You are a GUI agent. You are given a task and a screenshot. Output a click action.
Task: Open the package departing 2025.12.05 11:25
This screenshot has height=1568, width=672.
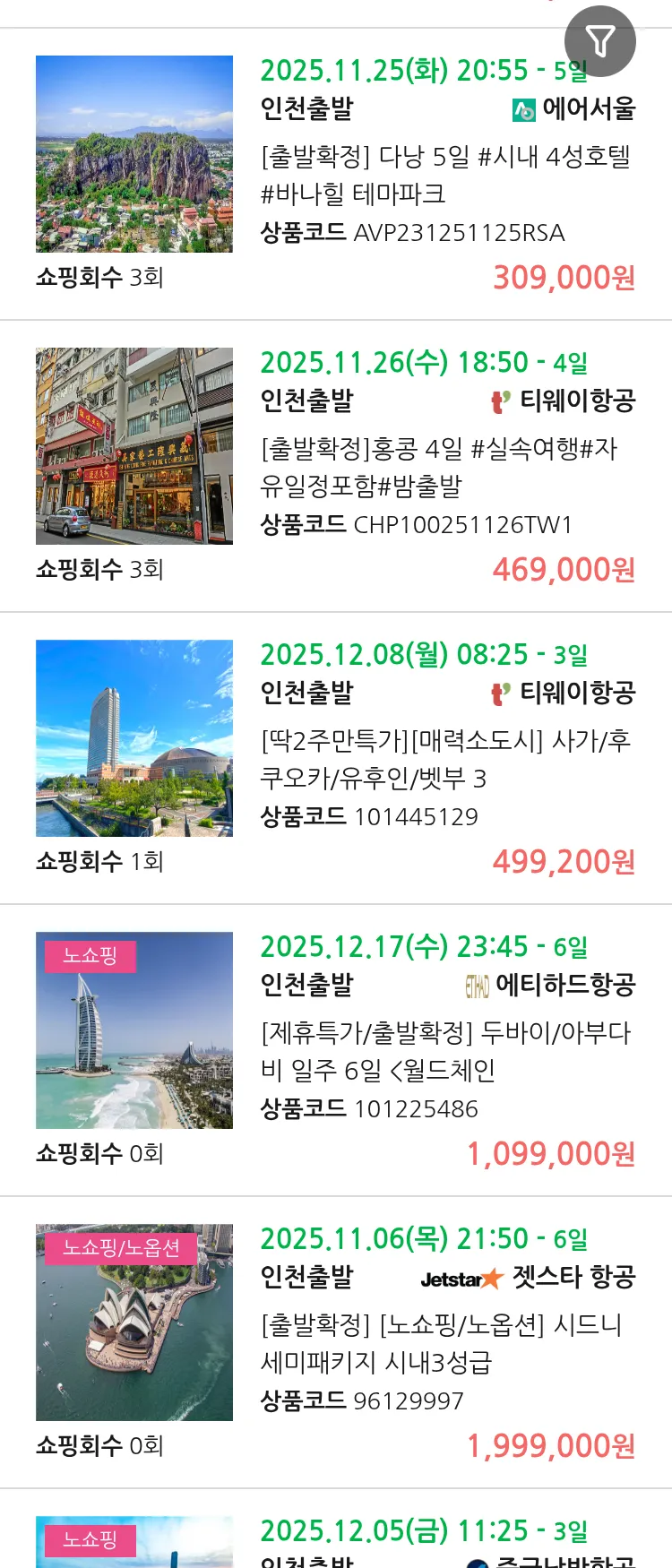click(x=423, y=1531)
